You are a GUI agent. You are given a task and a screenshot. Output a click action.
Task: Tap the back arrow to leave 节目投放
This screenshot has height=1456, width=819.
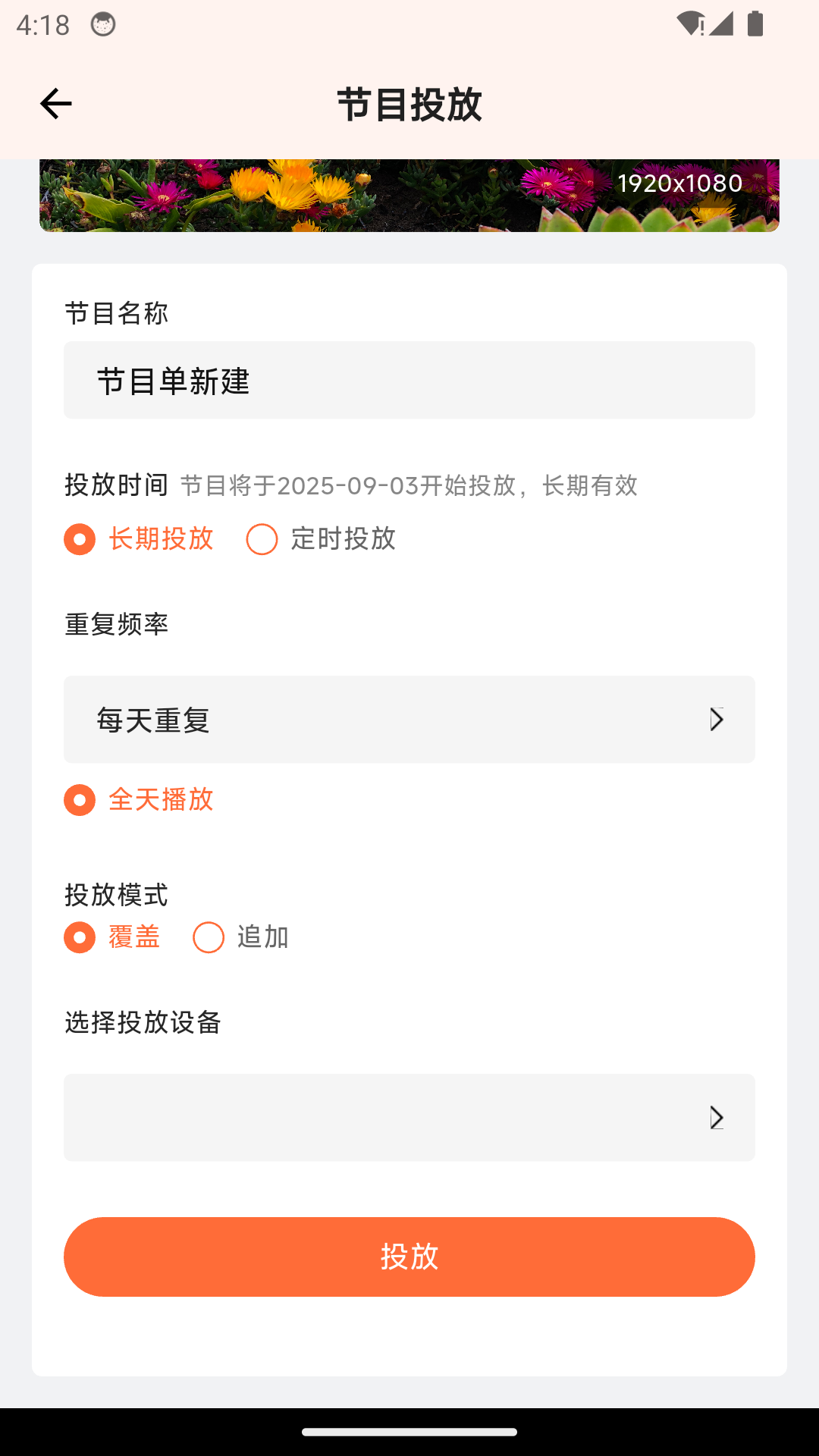pyautogui.click(x=55, y=103)
